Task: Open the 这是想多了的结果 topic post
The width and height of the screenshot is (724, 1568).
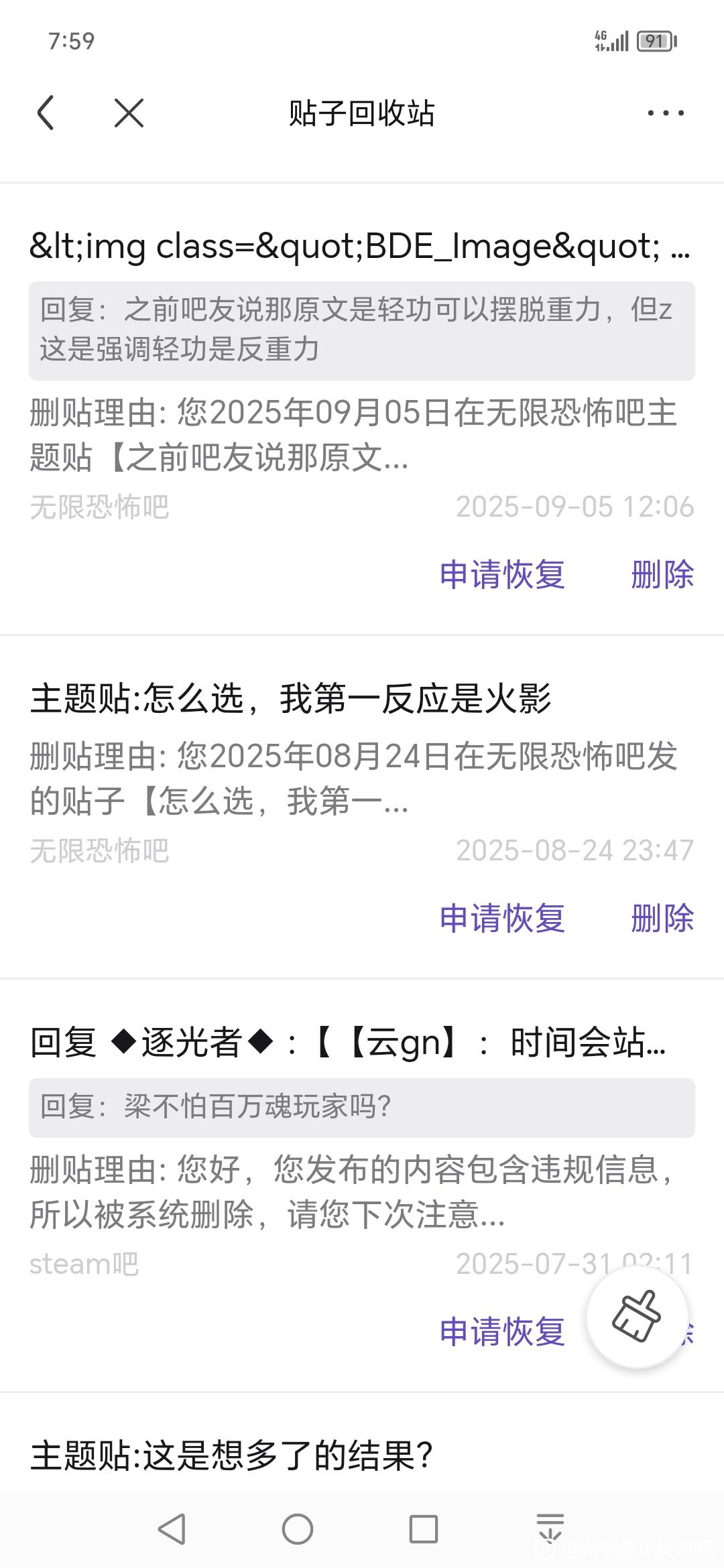Action: (232, 1455)
